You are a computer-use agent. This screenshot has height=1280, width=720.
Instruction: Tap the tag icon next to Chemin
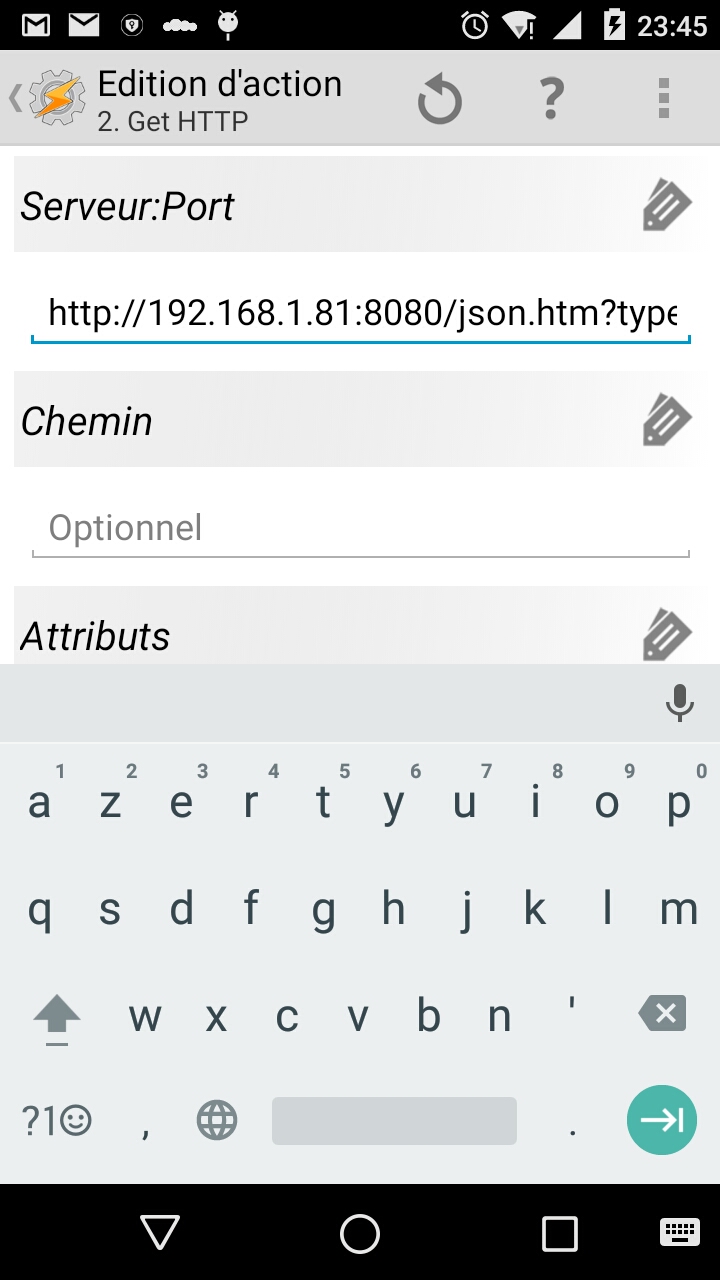pos(666,419)
